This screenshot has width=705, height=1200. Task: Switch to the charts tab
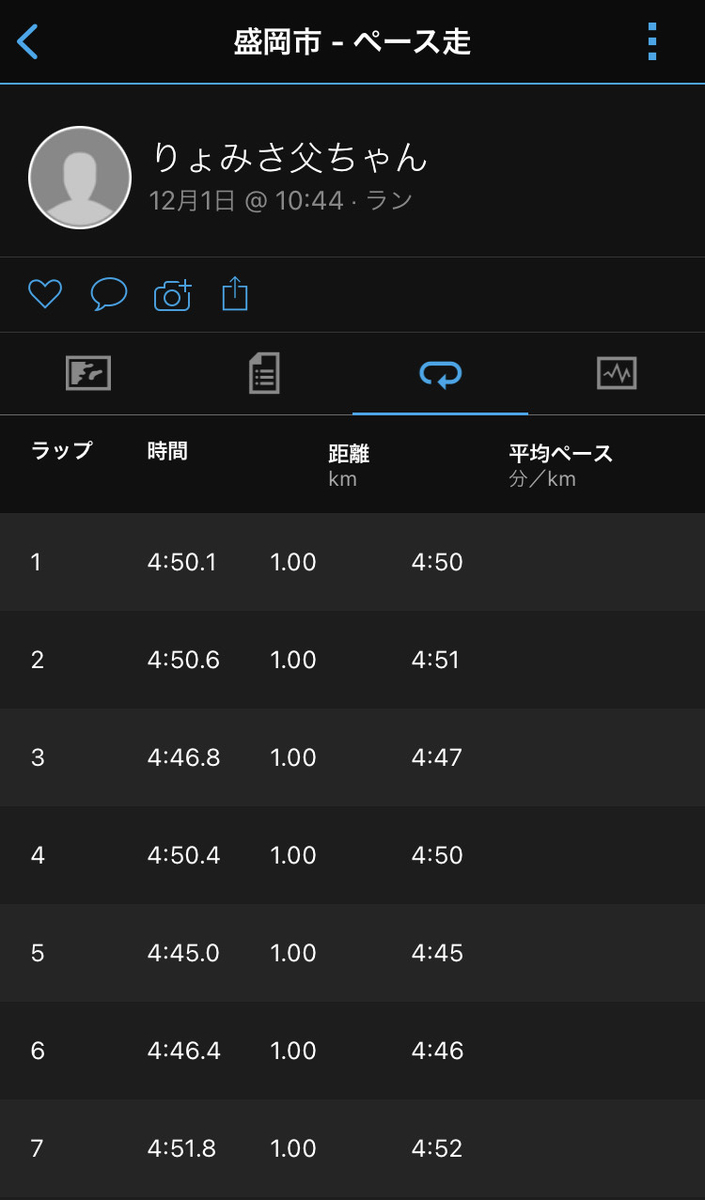(616, 374)
